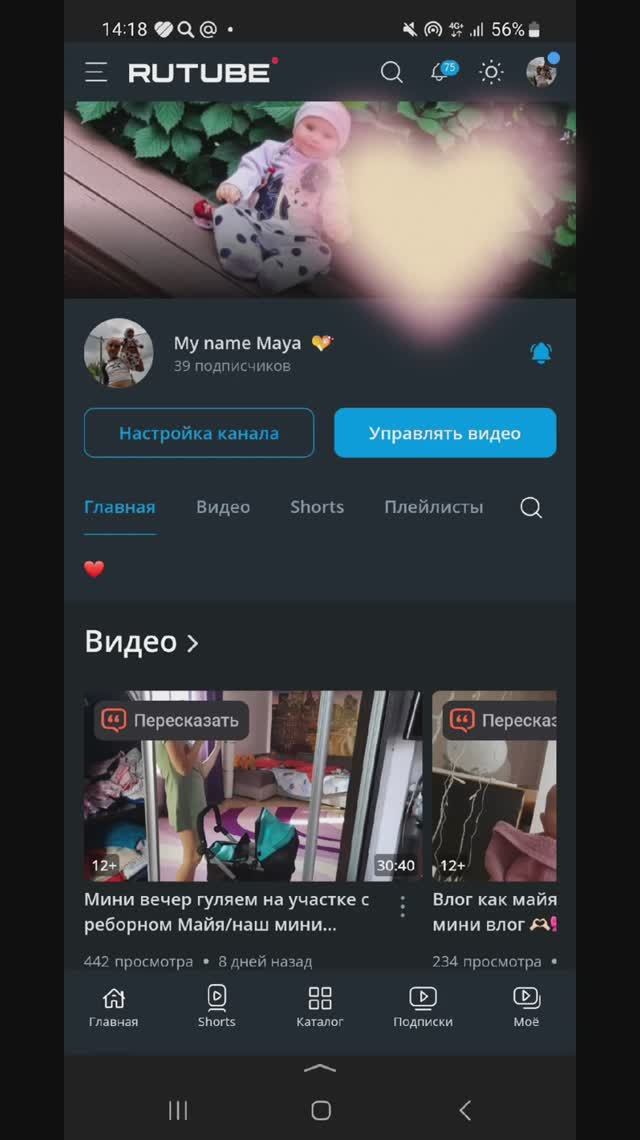Expand the Видео section chevron
The image size is (640, 1140).
(x=193, y=643)
